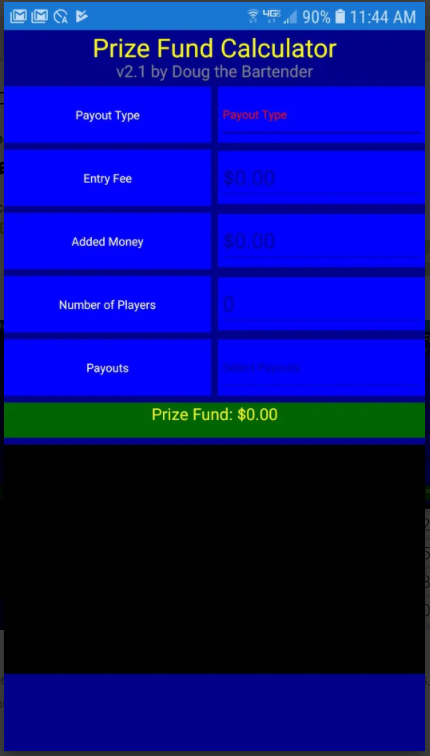Edit the Number of Players field
Viewport: 430px width, 756px height.
[321, 305]
